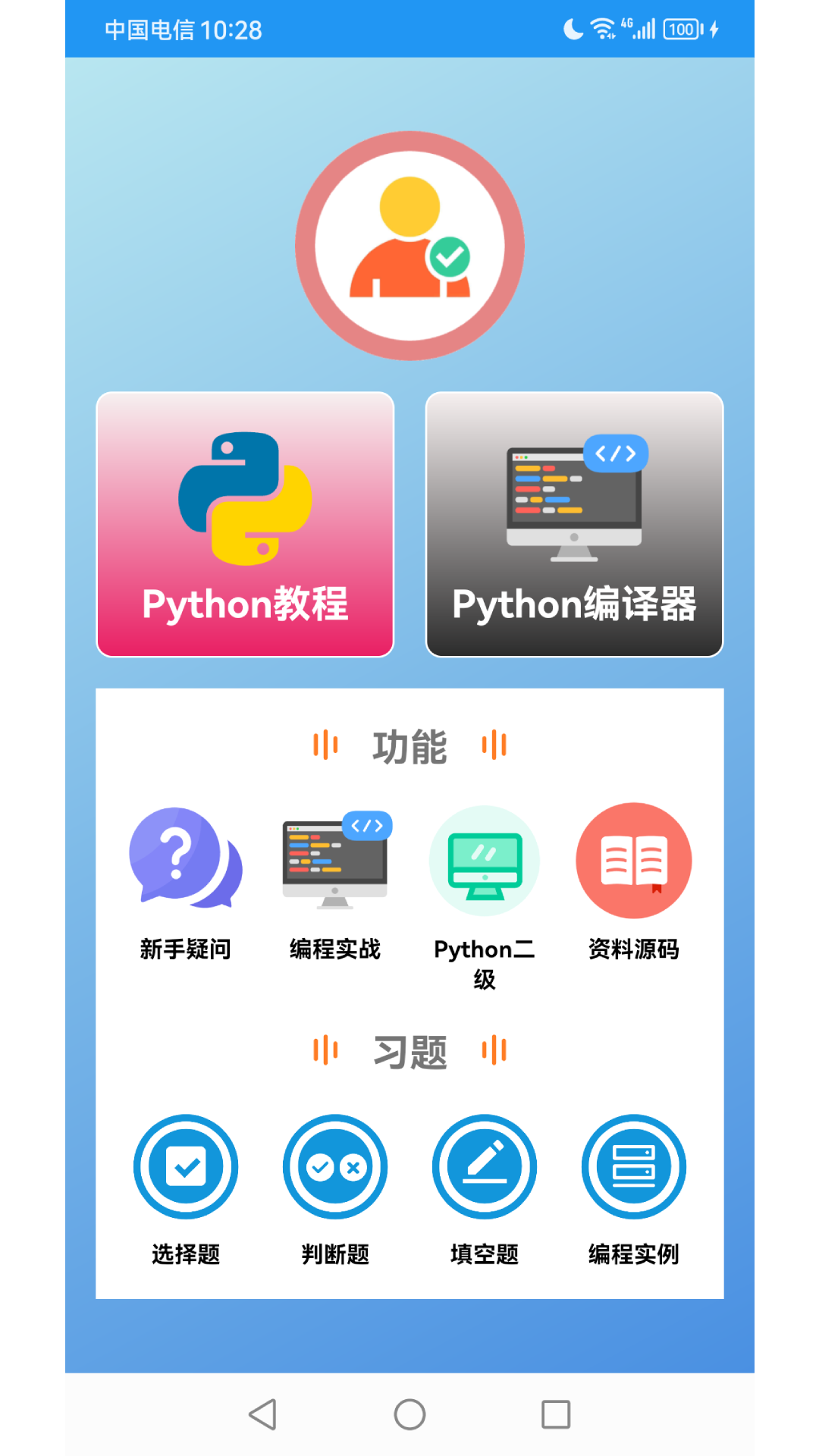Viewport: 819px width, 1456px height.
Task: Tap the 习题 section heading
Action: (409, 1050)
